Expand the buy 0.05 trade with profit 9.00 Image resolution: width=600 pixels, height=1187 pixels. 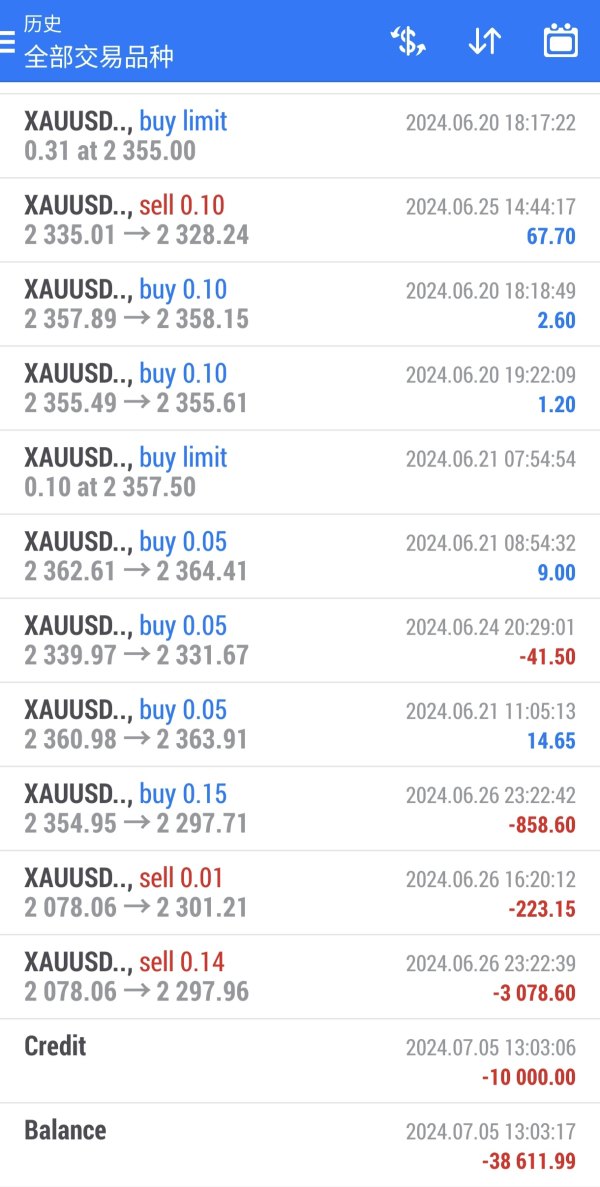click(x=300, y=556)
